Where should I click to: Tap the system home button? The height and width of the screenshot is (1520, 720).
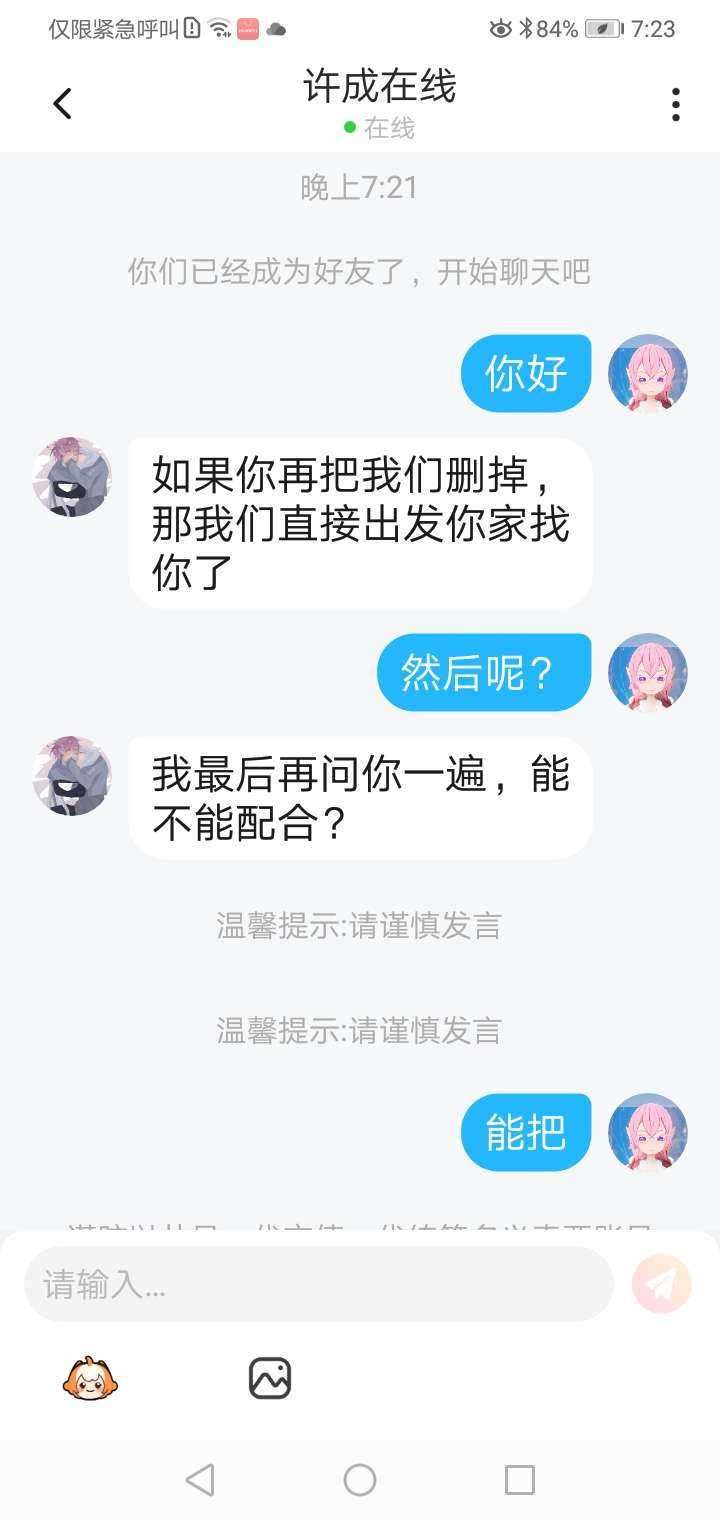pyautogui.click(x=360, y=1479)
